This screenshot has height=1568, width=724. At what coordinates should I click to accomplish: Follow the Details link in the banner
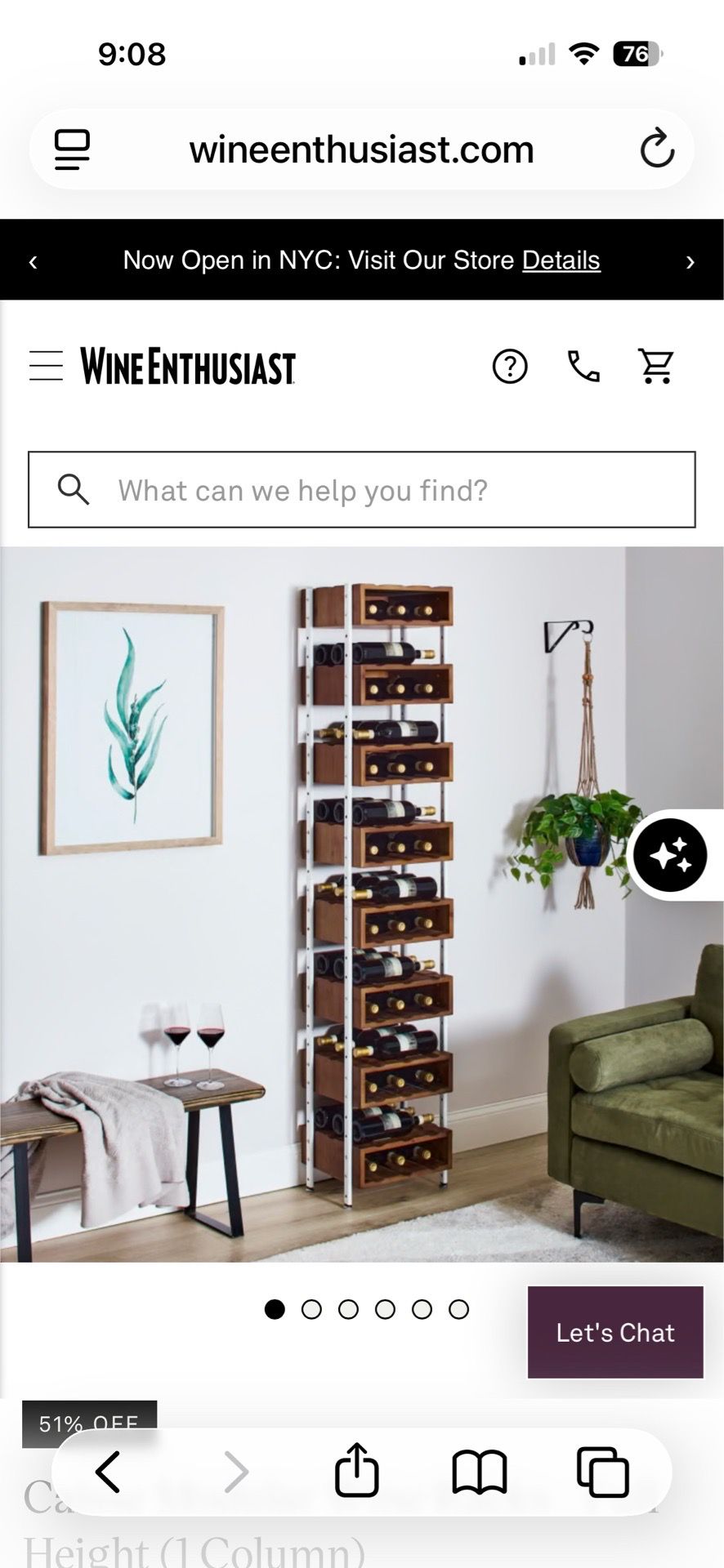click(561, 261)
